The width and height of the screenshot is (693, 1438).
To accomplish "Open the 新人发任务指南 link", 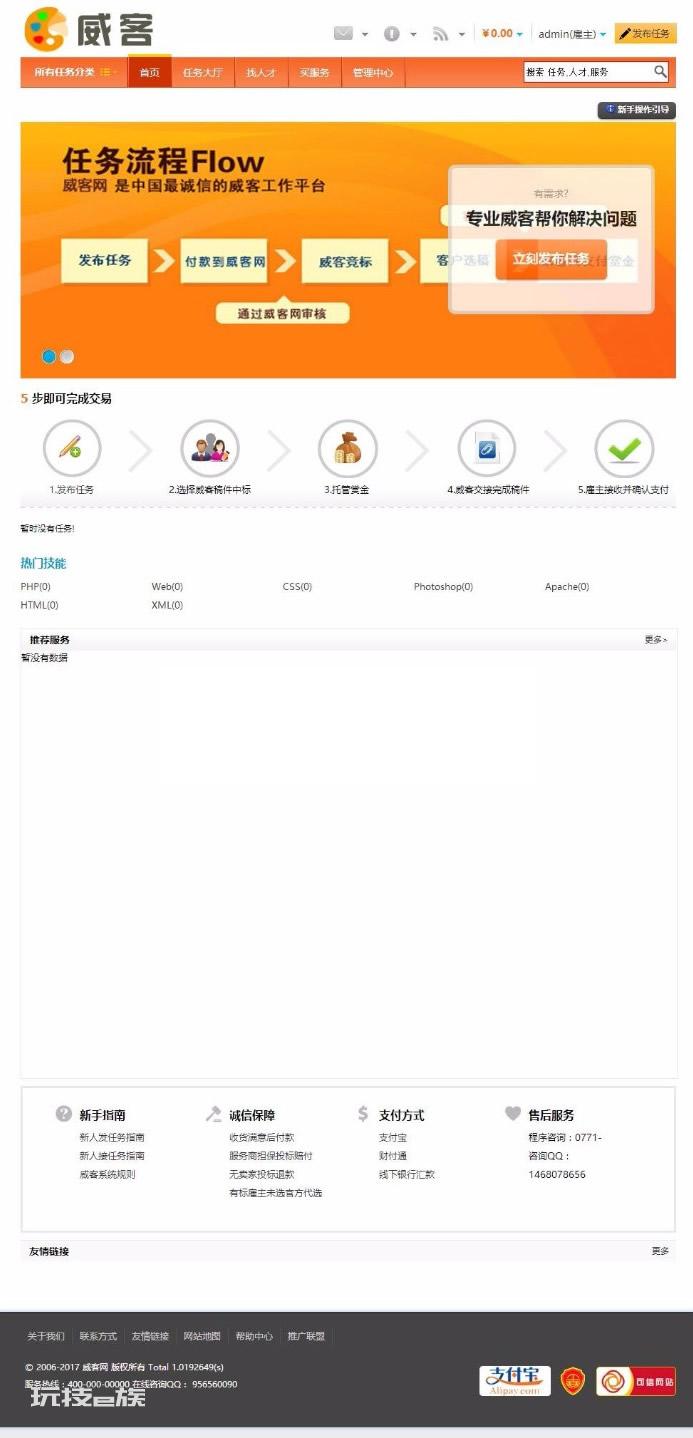I will tap(112, 1137).
